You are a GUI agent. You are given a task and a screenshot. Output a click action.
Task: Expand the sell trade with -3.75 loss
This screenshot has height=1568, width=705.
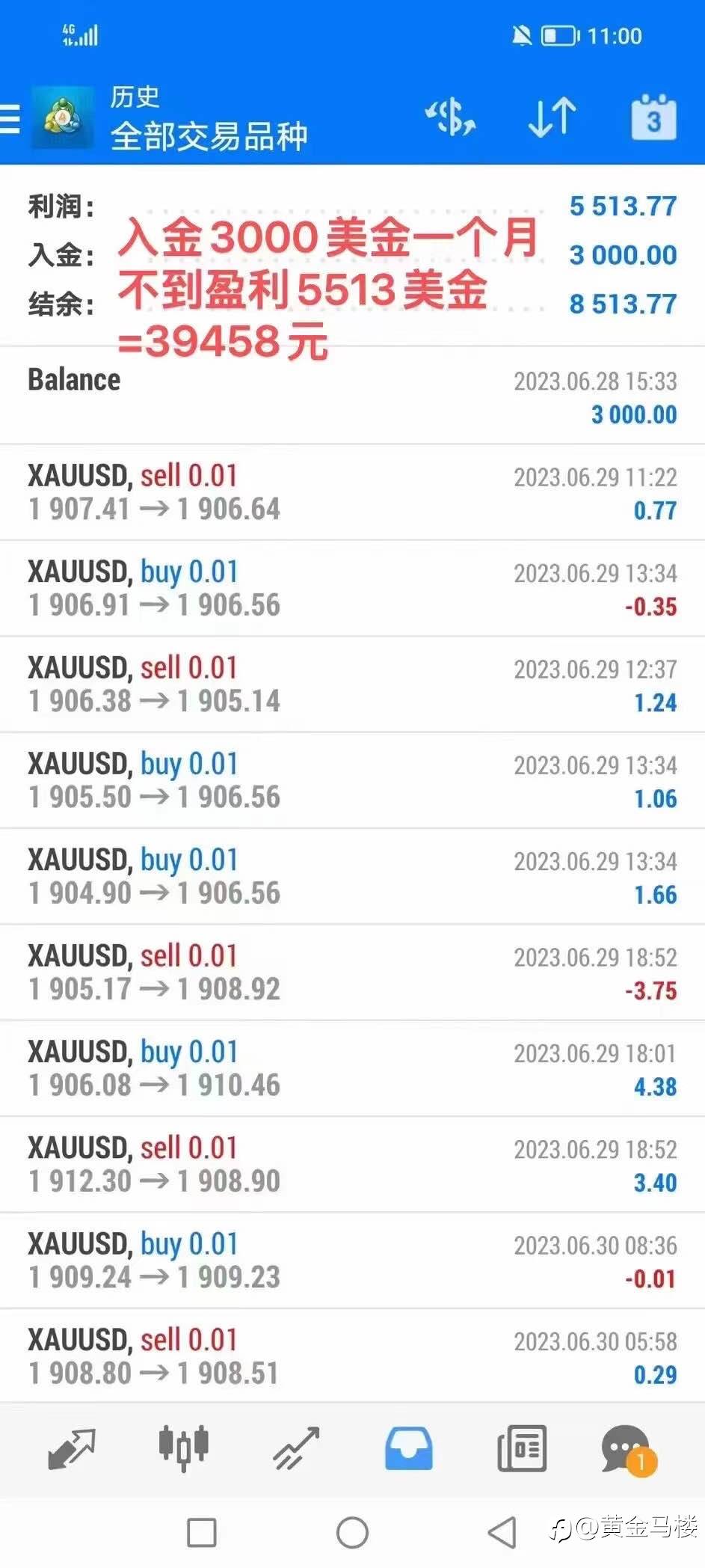pos(352,973)
